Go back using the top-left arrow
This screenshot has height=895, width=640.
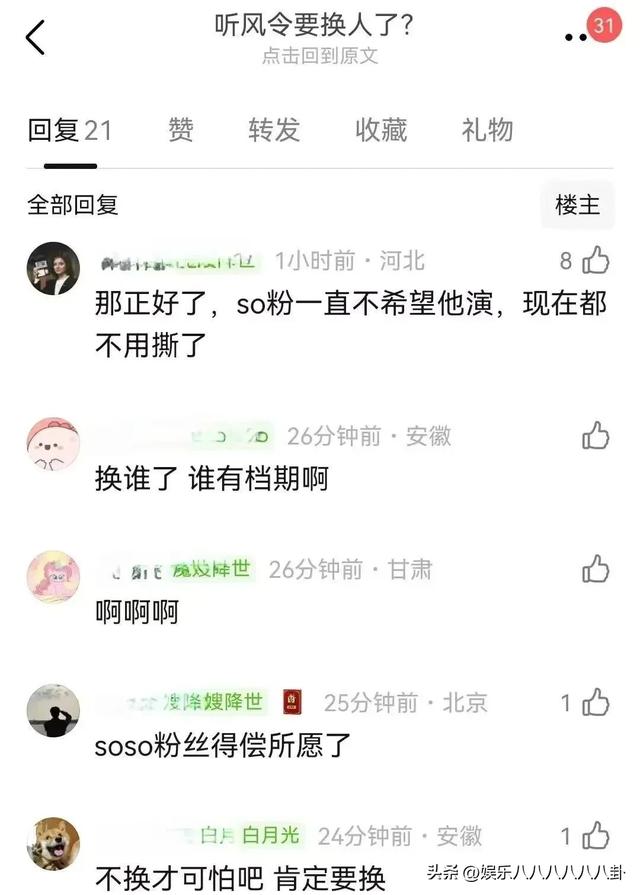tap(35, 37)
